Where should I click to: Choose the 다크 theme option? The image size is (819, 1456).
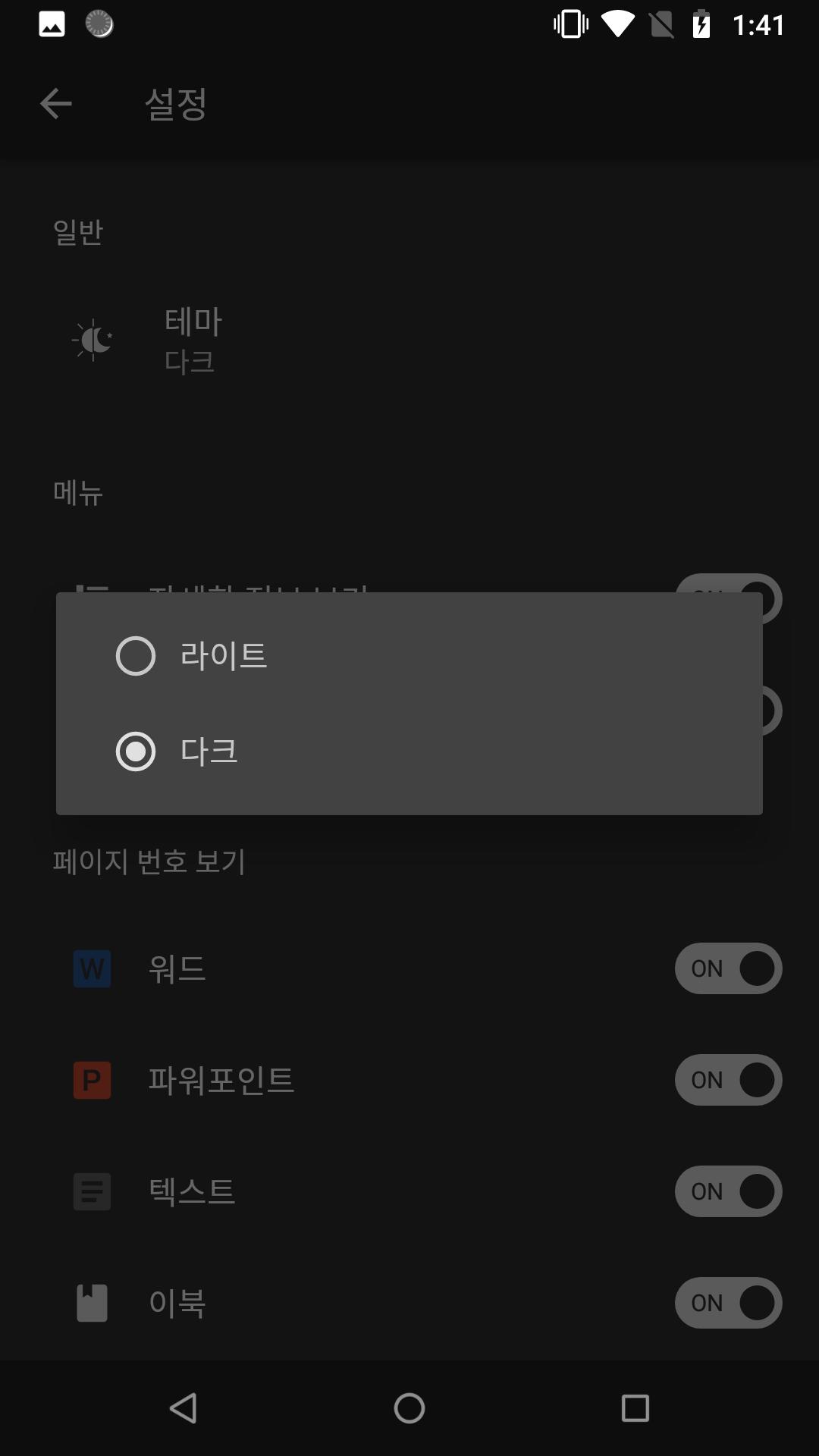(x=409, y=752)
